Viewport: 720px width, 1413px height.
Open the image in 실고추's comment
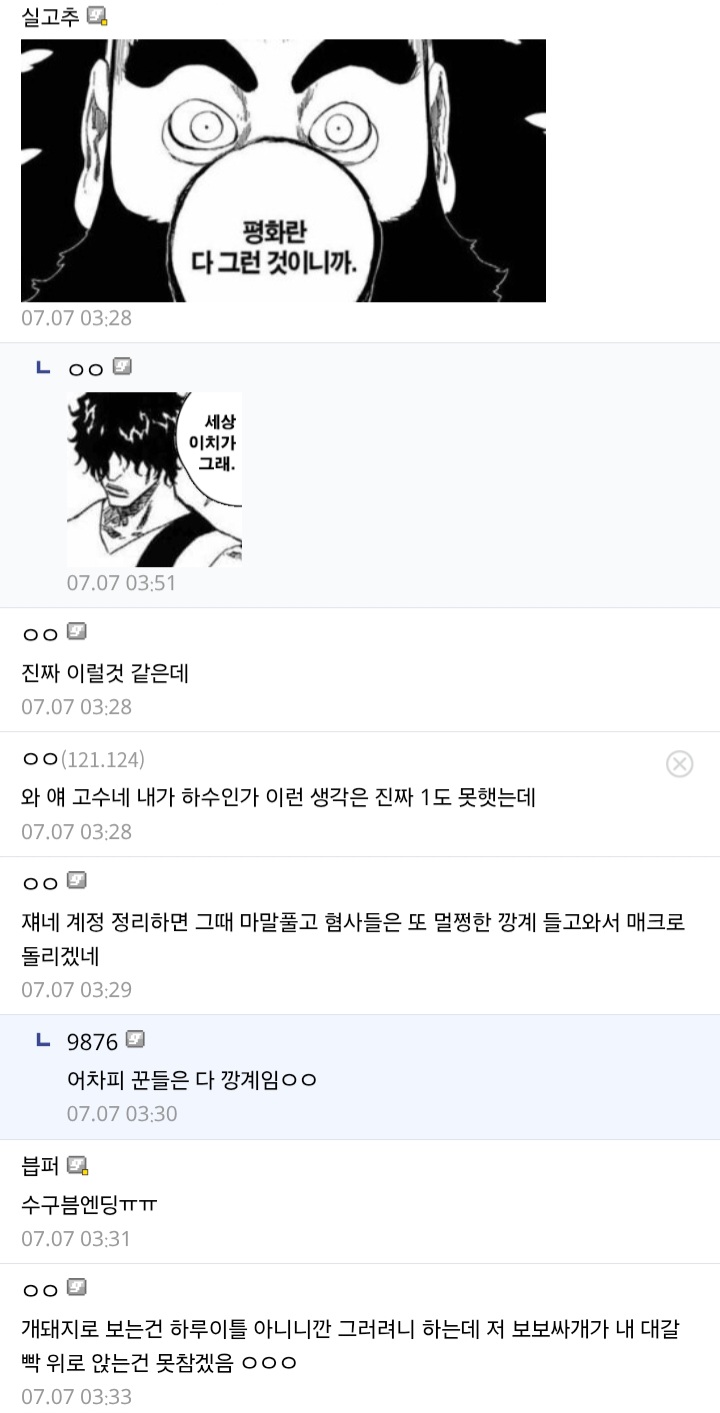click(x=283, y=170)
